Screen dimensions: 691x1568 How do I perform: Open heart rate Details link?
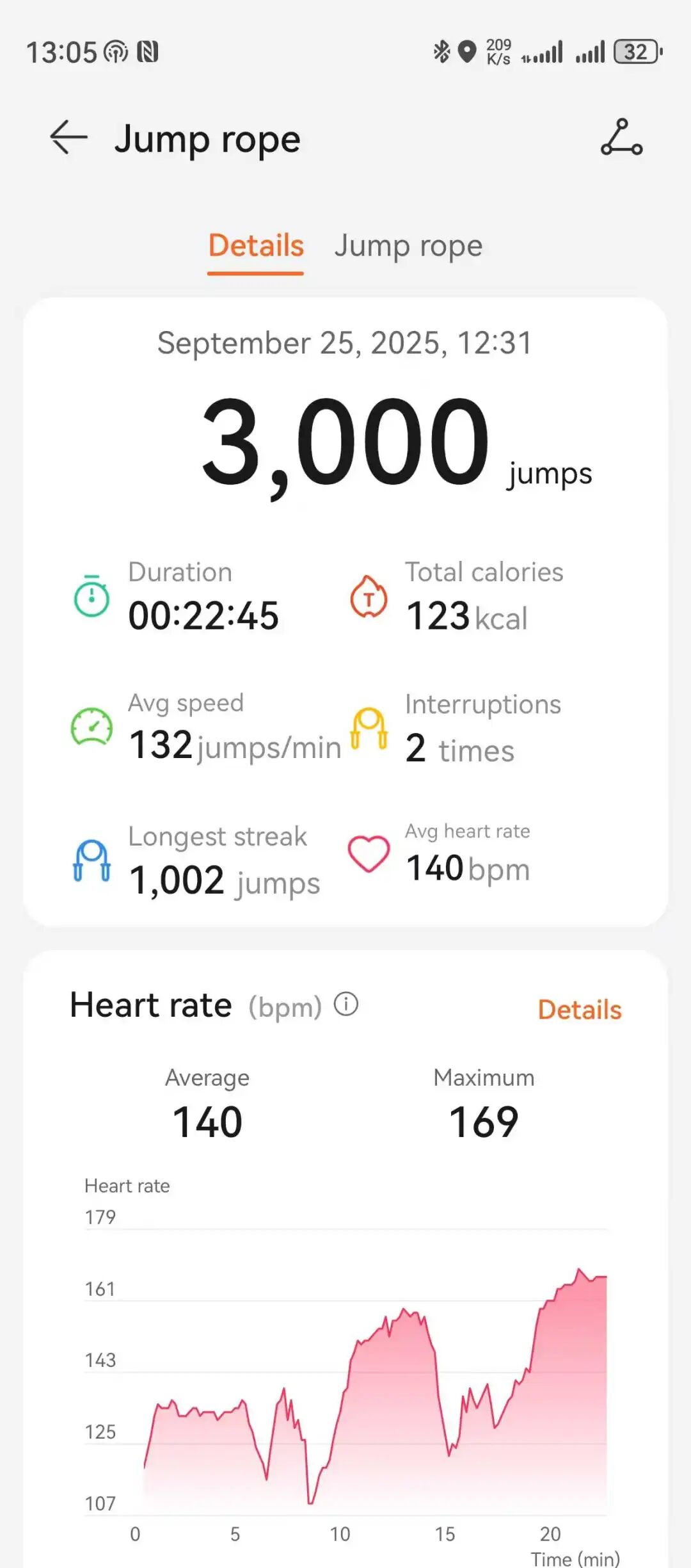[x=580, y=1010]
